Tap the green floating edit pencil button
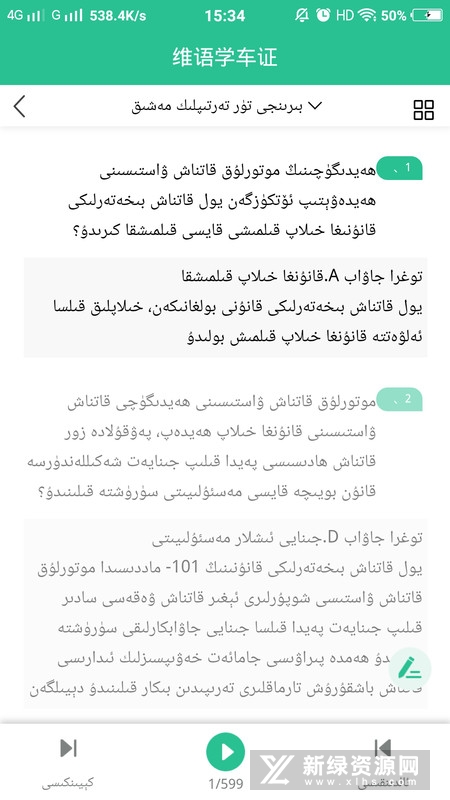This screenshot has width=450, height=800. point(410,668)
